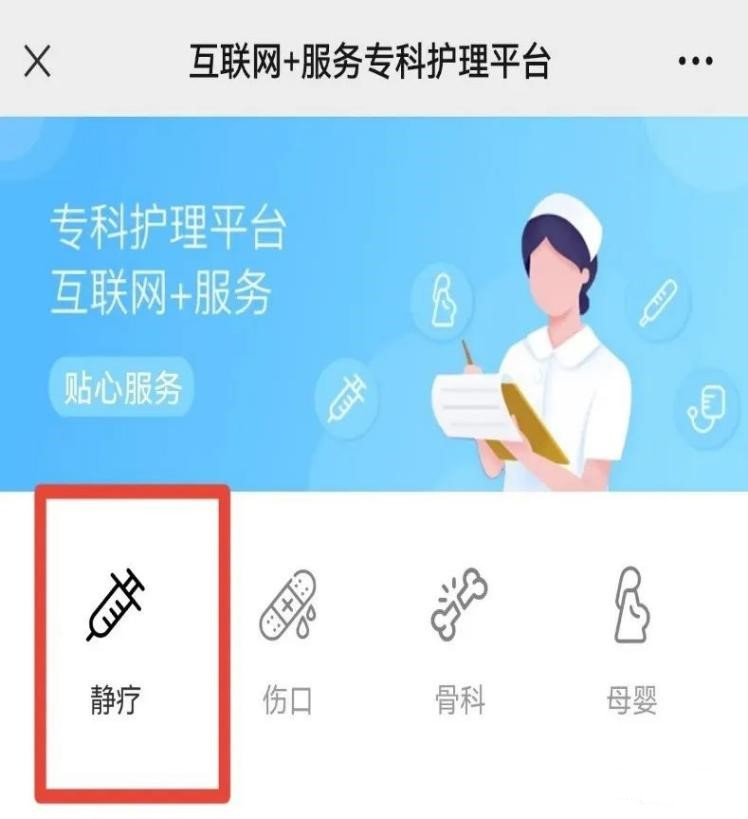The image size is (748, 819).
Task: Select the 伤口 care category
Action: pyautogui.click(x=288, y=640)
